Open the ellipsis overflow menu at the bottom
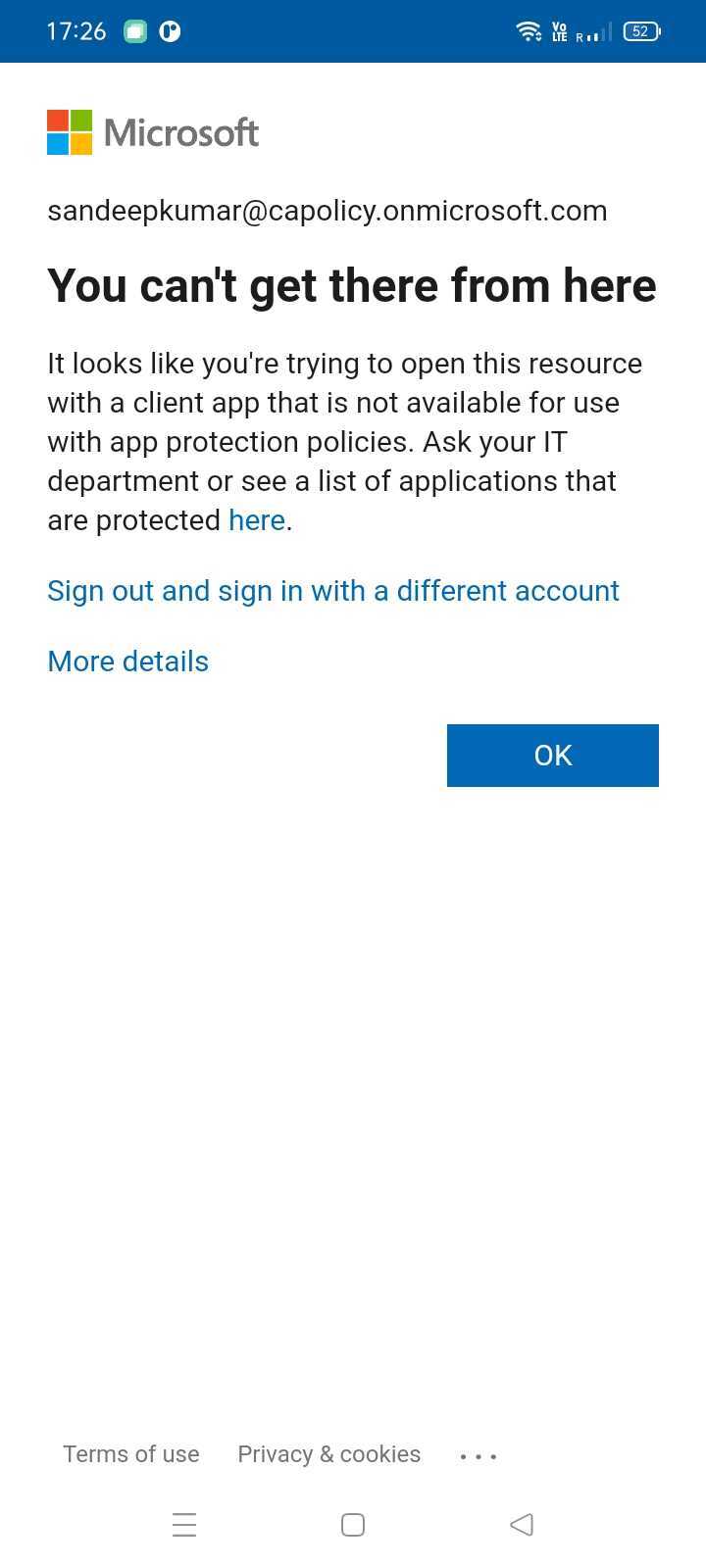 pos(478,1457)
